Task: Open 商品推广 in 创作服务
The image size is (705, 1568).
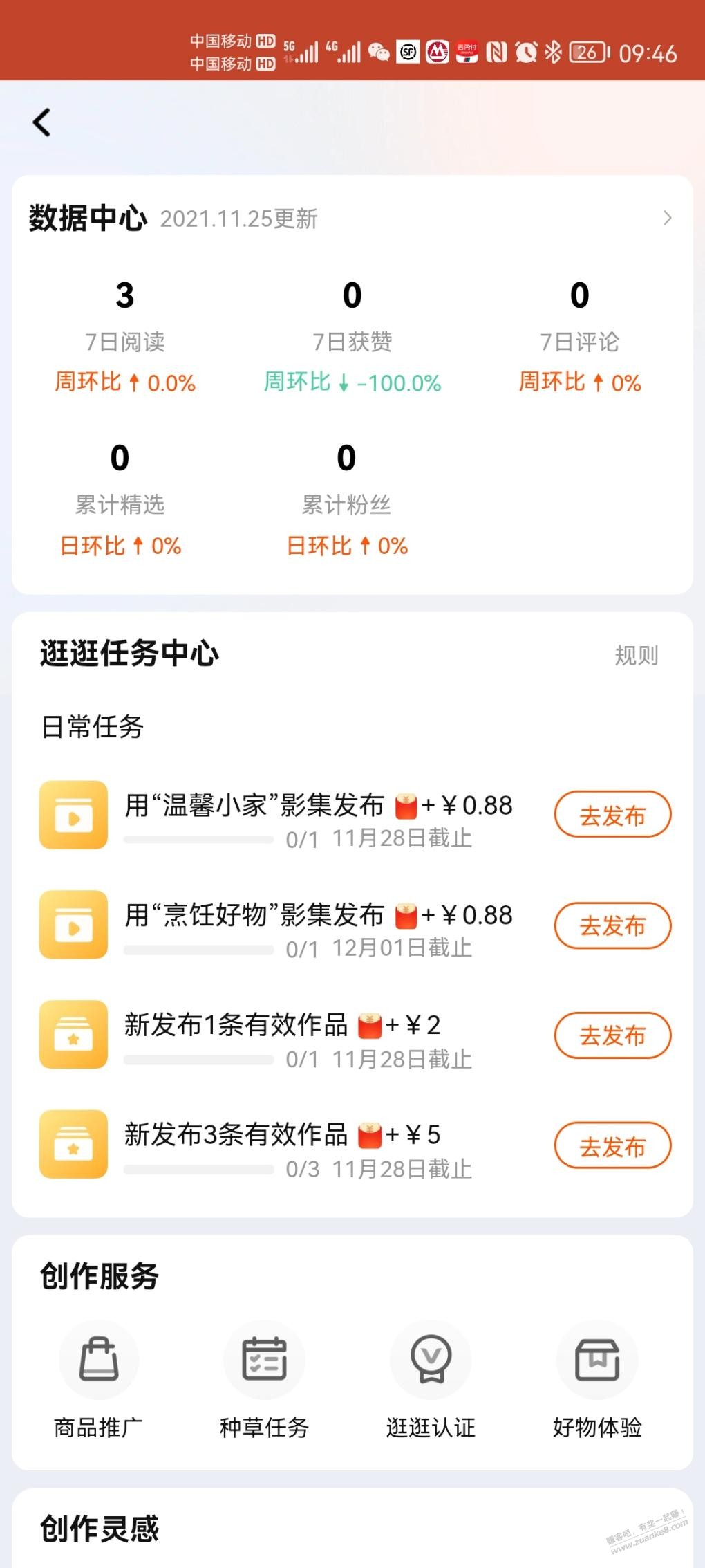Action: 99,1383
